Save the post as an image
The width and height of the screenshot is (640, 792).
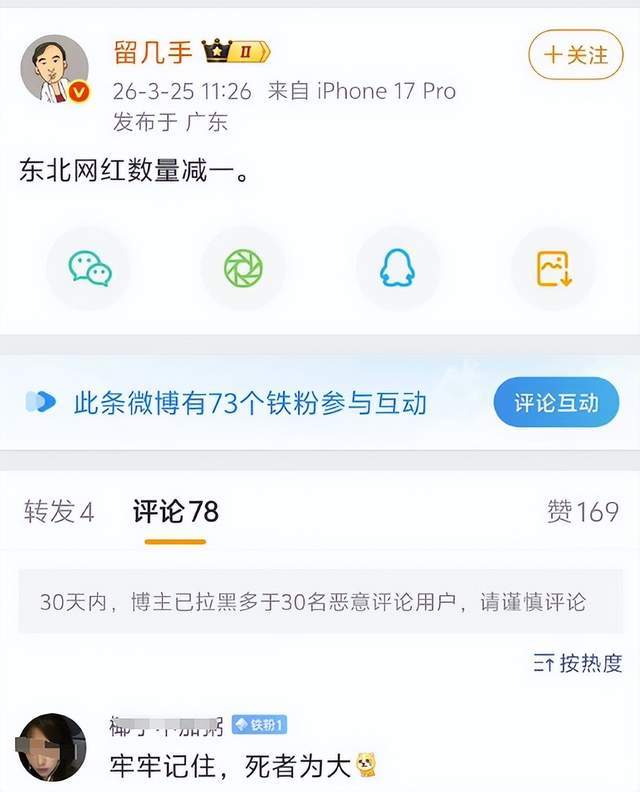(552, 268)
